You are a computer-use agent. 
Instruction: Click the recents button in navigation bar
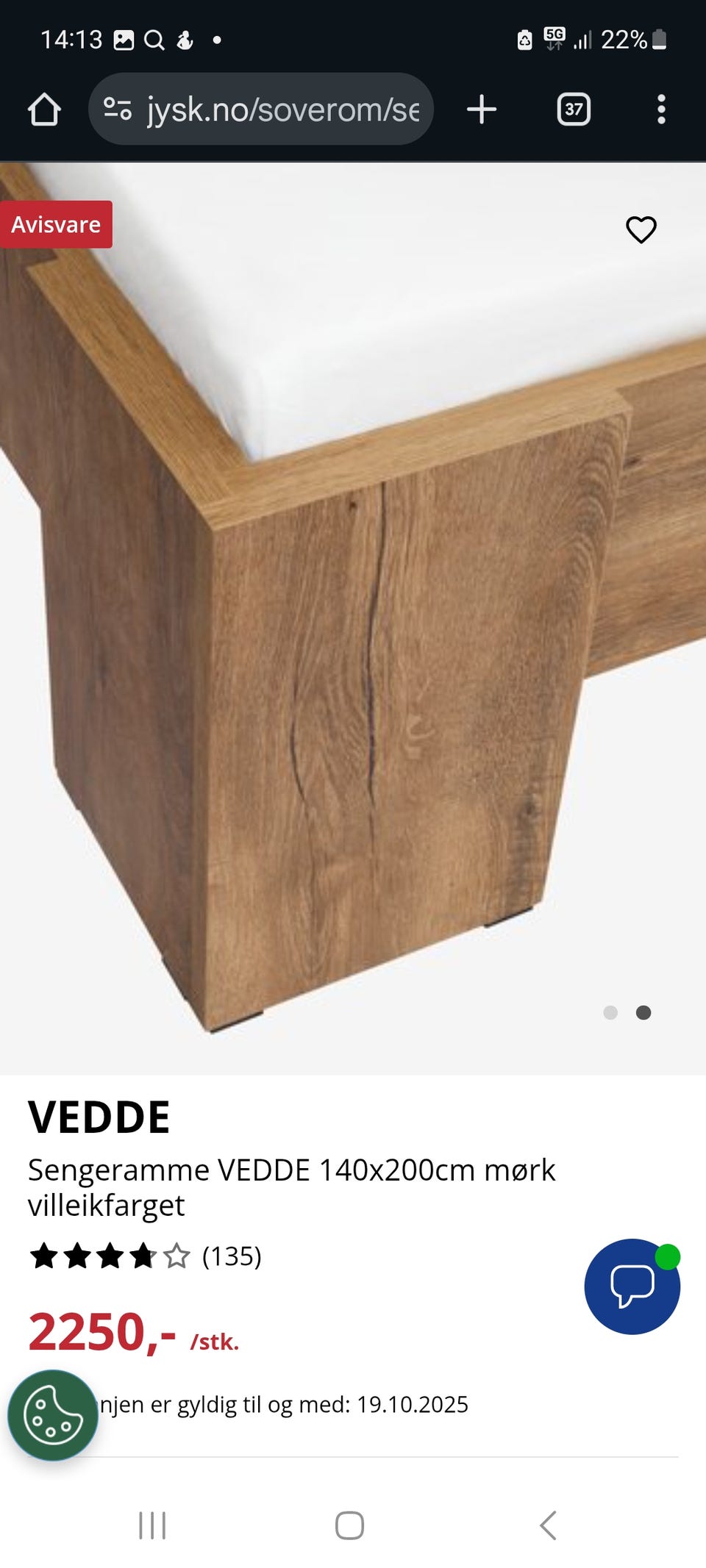(151, 1523)
